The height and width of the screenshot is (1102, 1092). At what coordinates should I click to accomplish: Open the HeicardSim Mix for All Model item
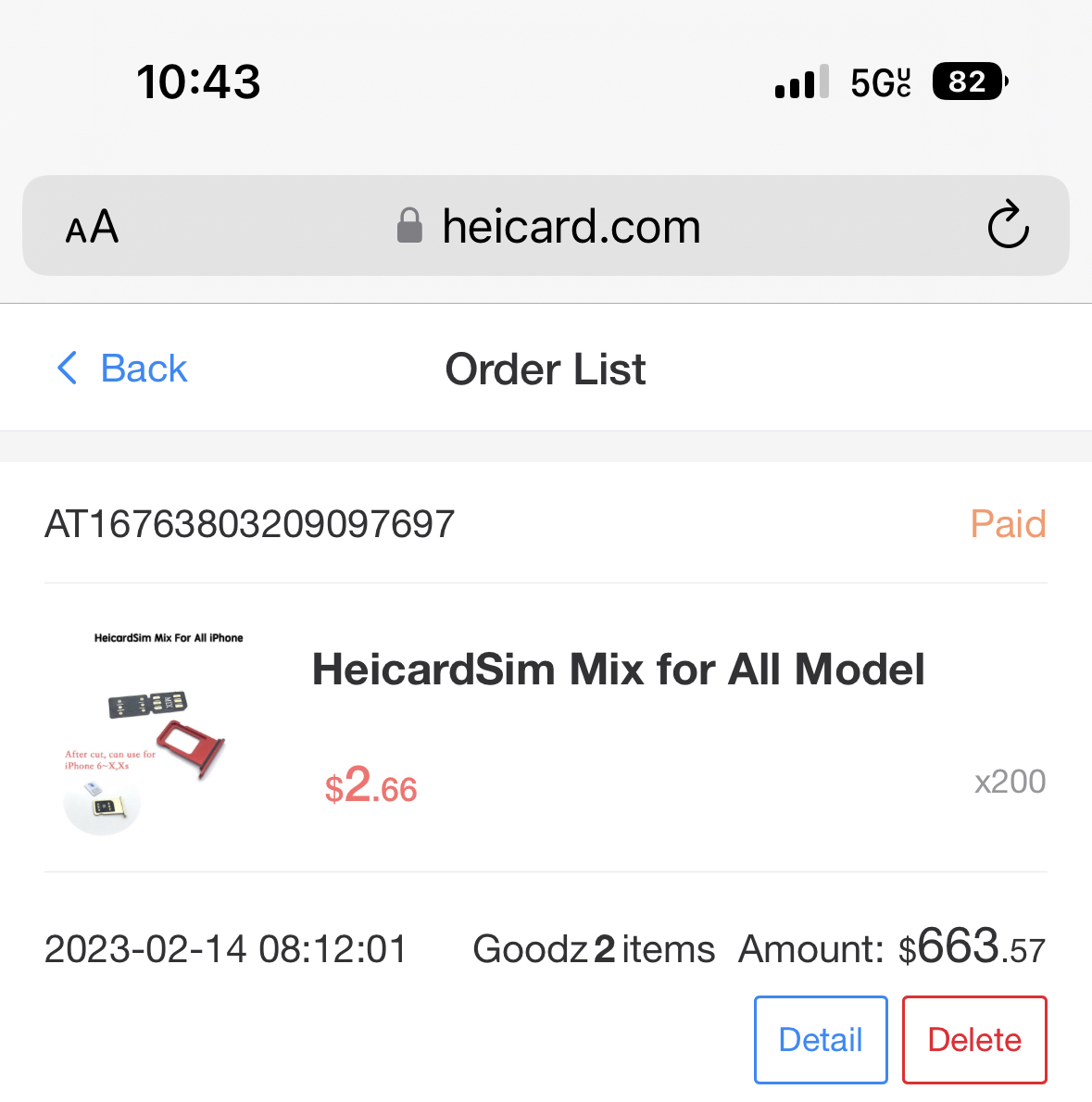pyautogui.click(x=617, y=670)
